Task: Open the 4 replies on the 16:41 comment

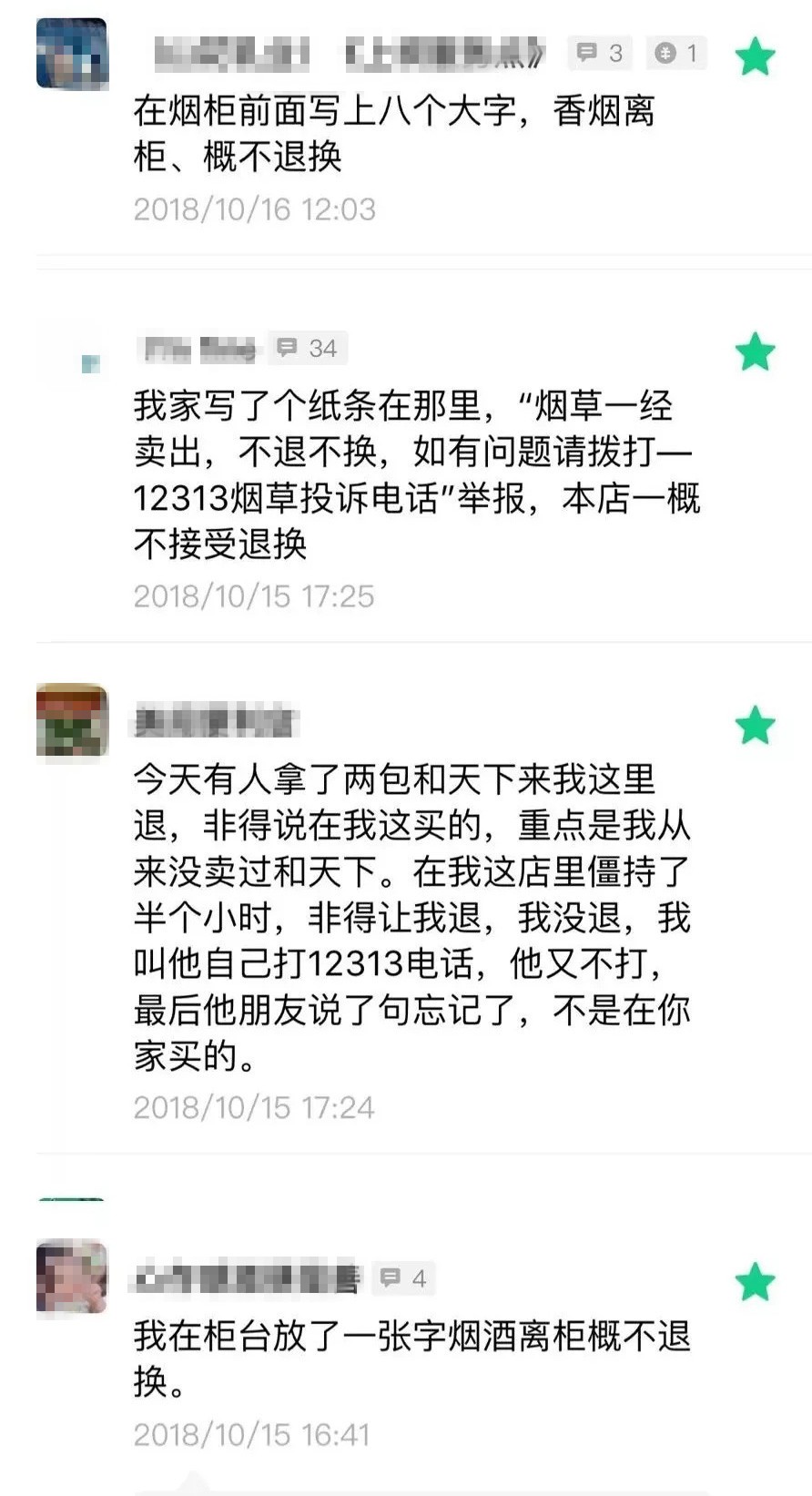Action: [403, 1278]
